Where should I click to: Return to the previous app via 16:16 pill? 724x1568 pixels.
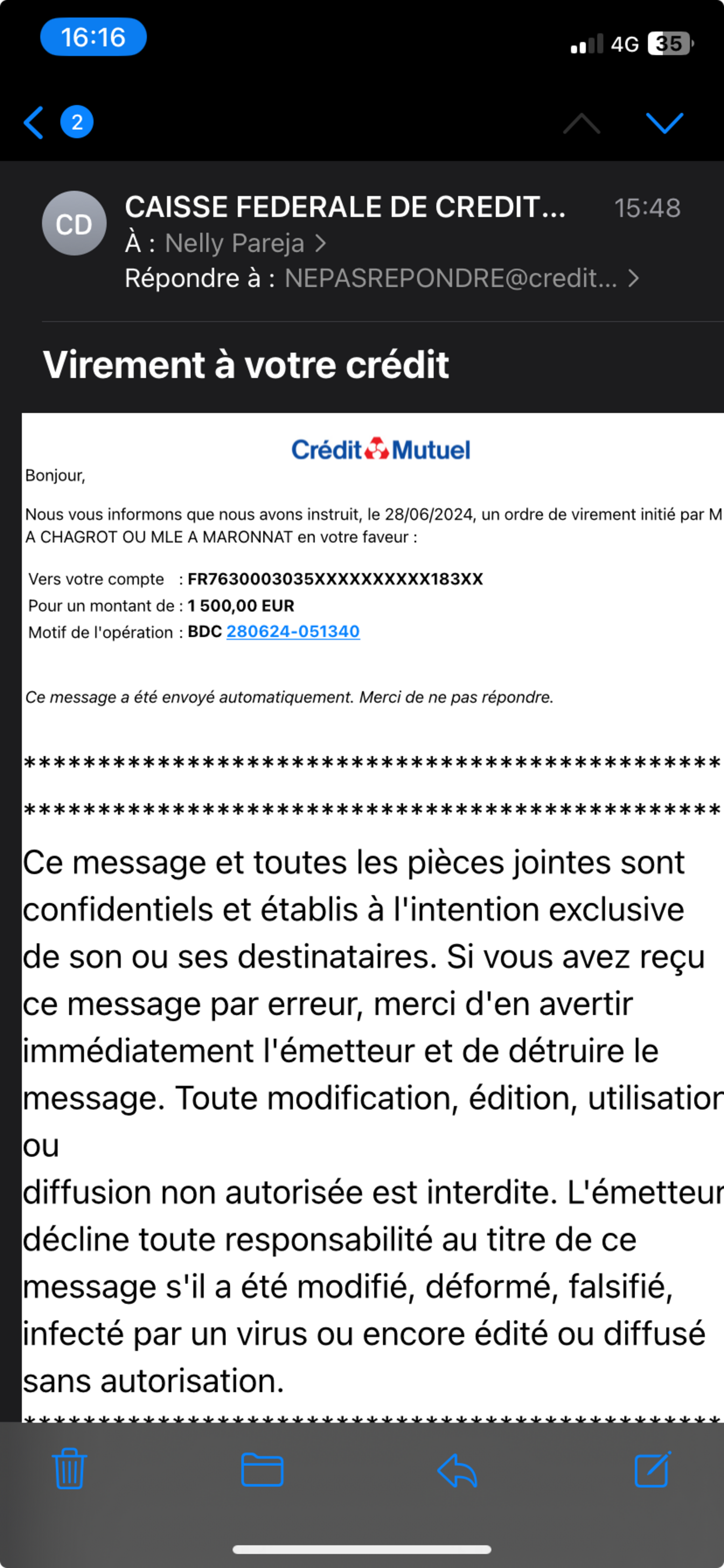click(x=93, y=37)
